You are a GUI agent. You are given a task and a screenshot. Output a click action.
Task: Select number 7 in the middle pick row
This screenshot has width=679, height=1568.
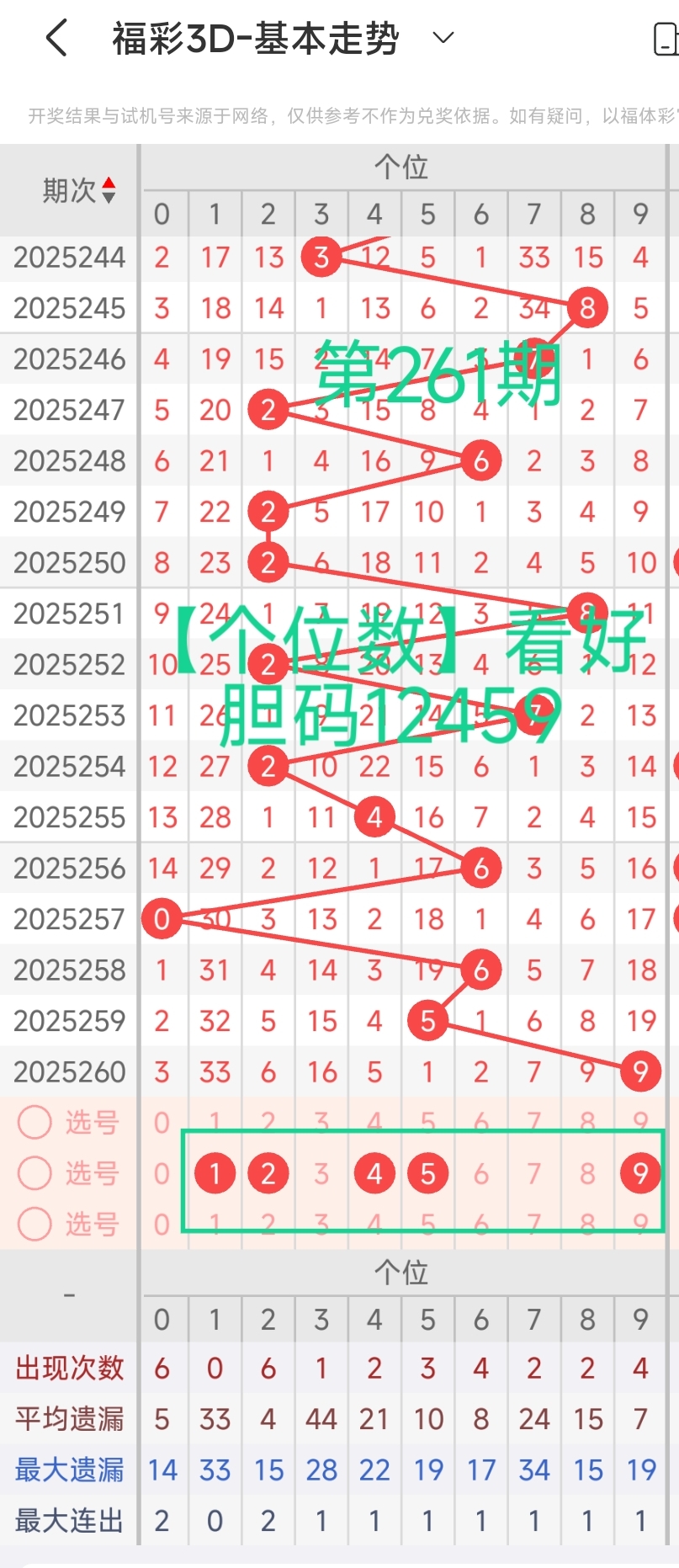pyautogui.click(x=533, y=1172)
